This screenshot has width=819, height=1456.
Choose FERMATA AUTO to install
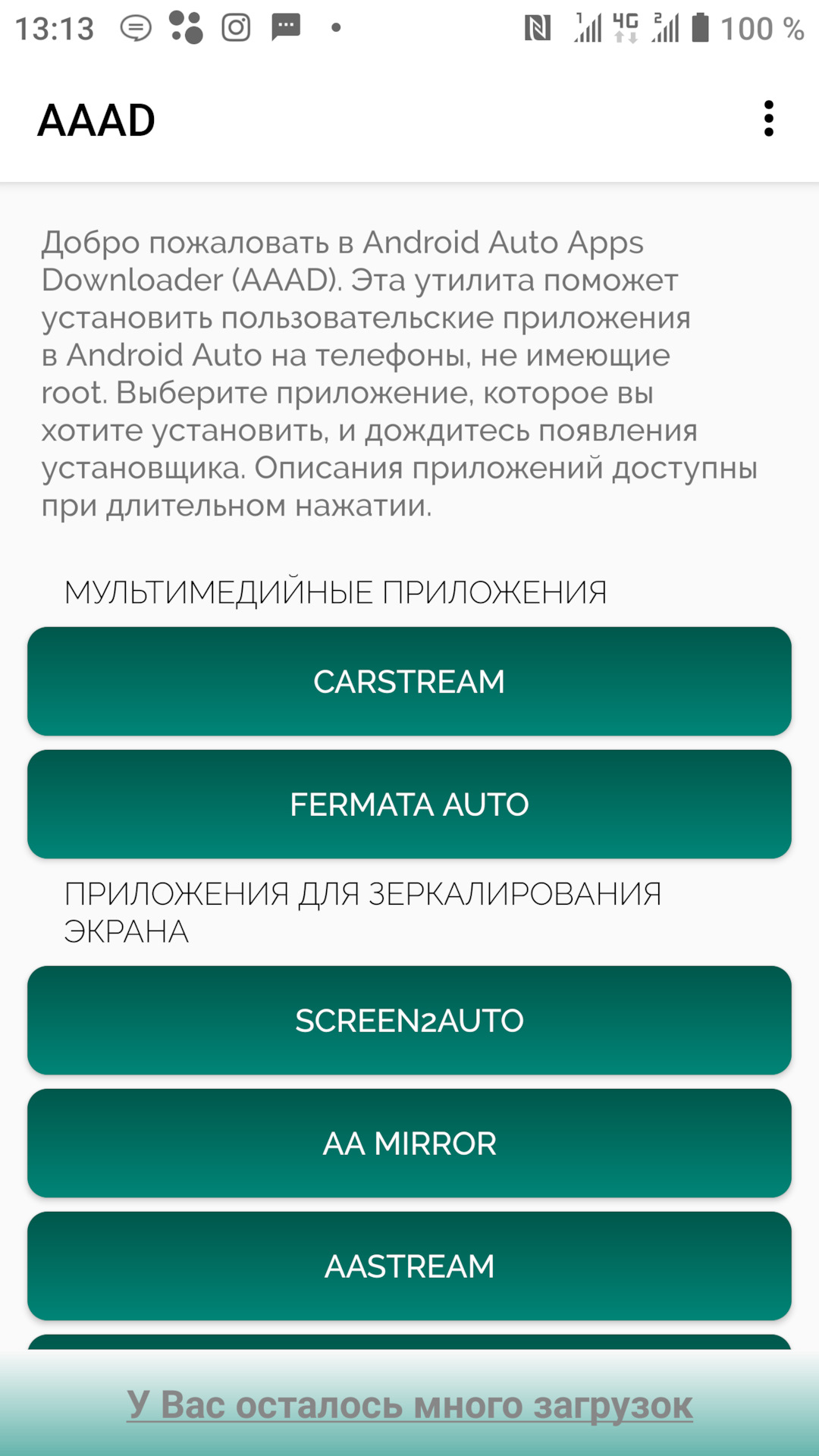pyautogui.click(x=409, y=804)
